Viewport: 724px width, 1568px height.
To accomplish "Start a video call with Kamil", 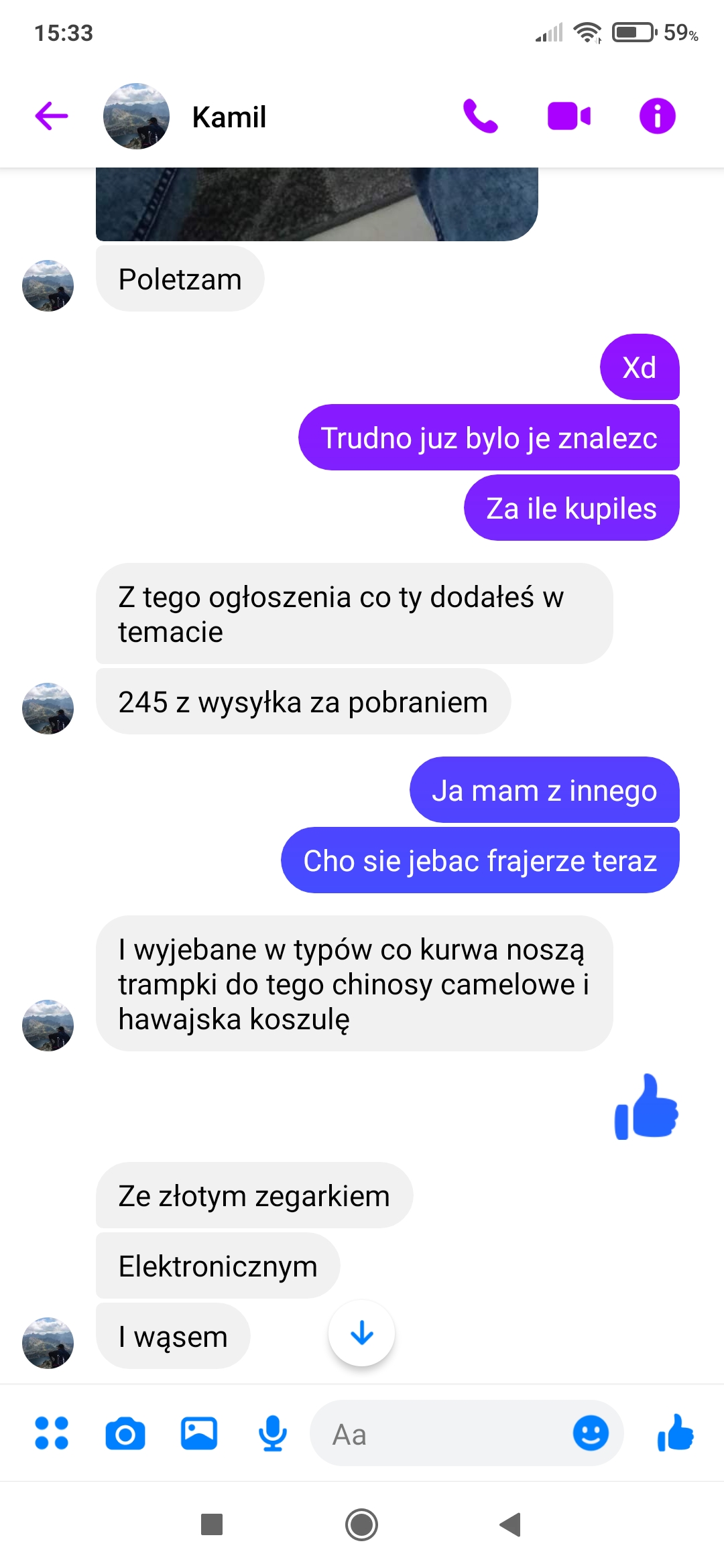I will [x=568, y=116].
